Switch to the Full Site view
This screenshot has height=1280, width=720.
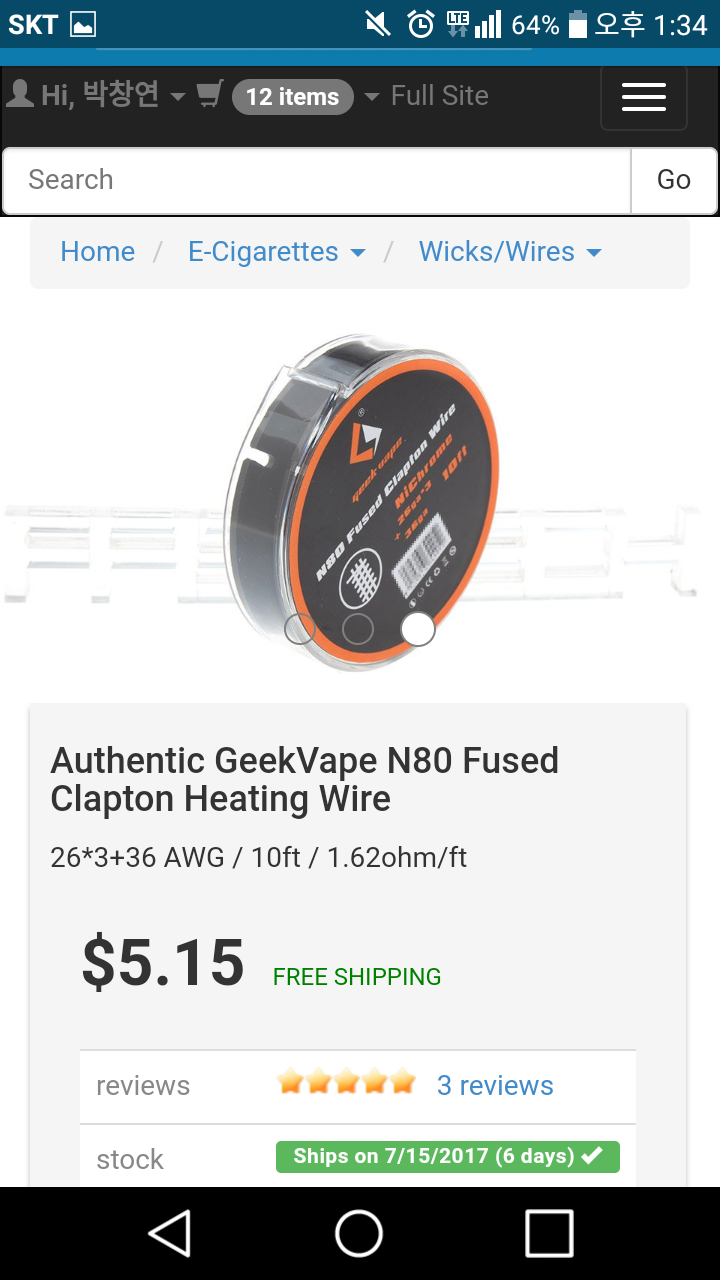[439, 96]
